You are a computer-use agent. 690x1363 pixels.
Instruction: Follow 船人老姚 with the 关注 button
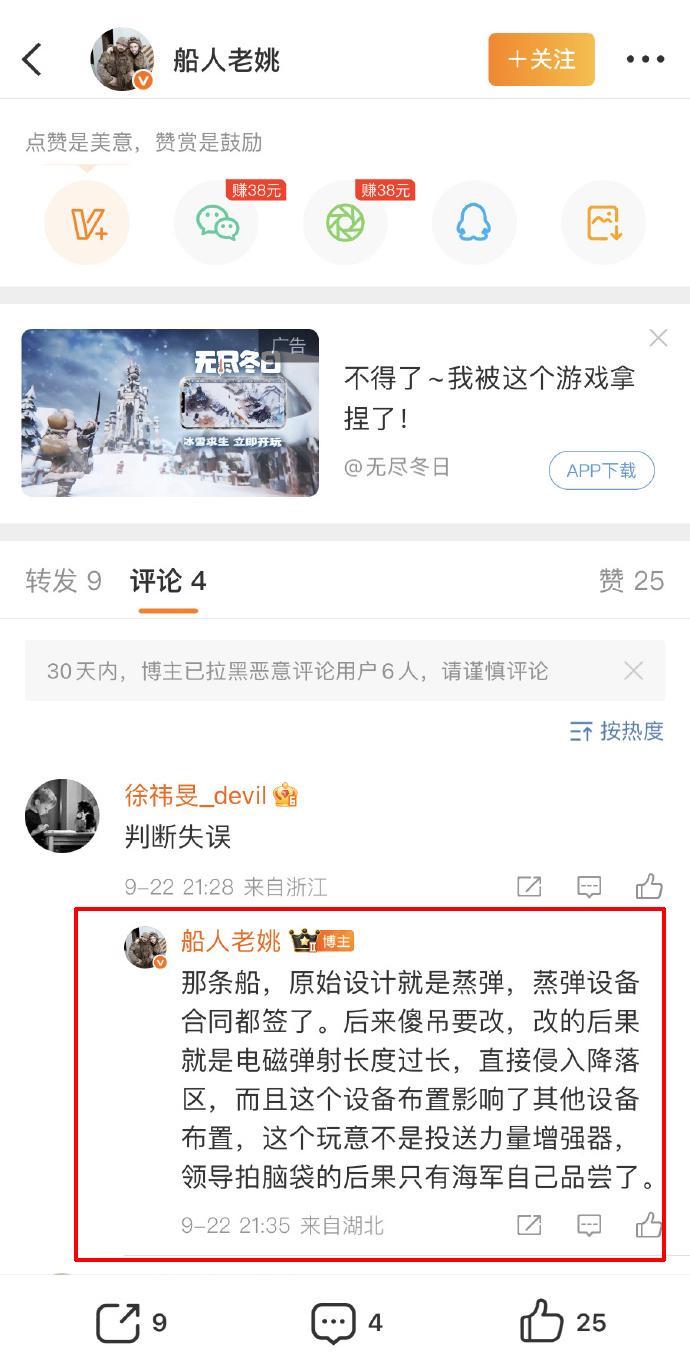click(541, 60)
